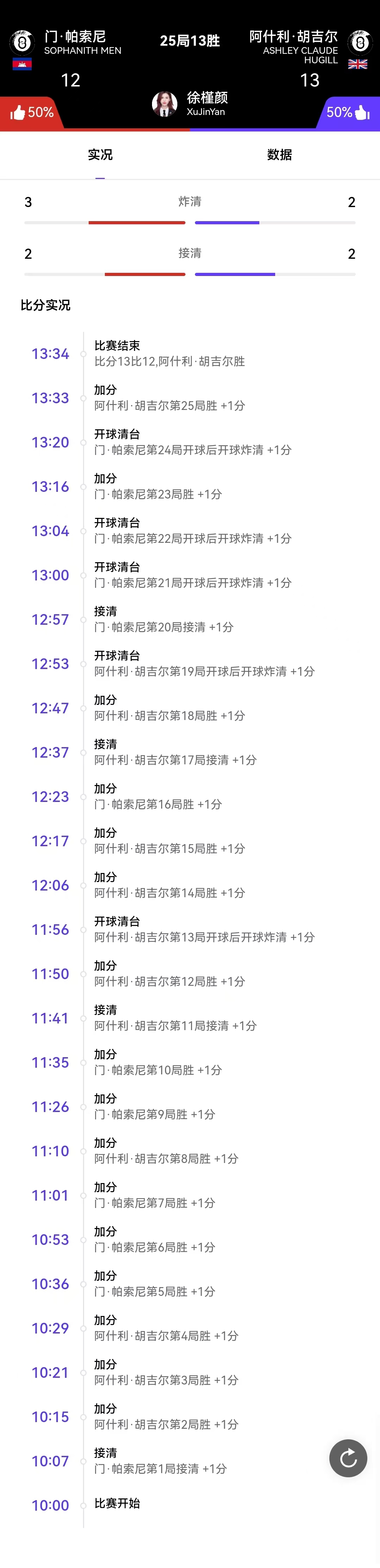
Task: Switch to the 数据 tab
Action: [x=279, y=155]
